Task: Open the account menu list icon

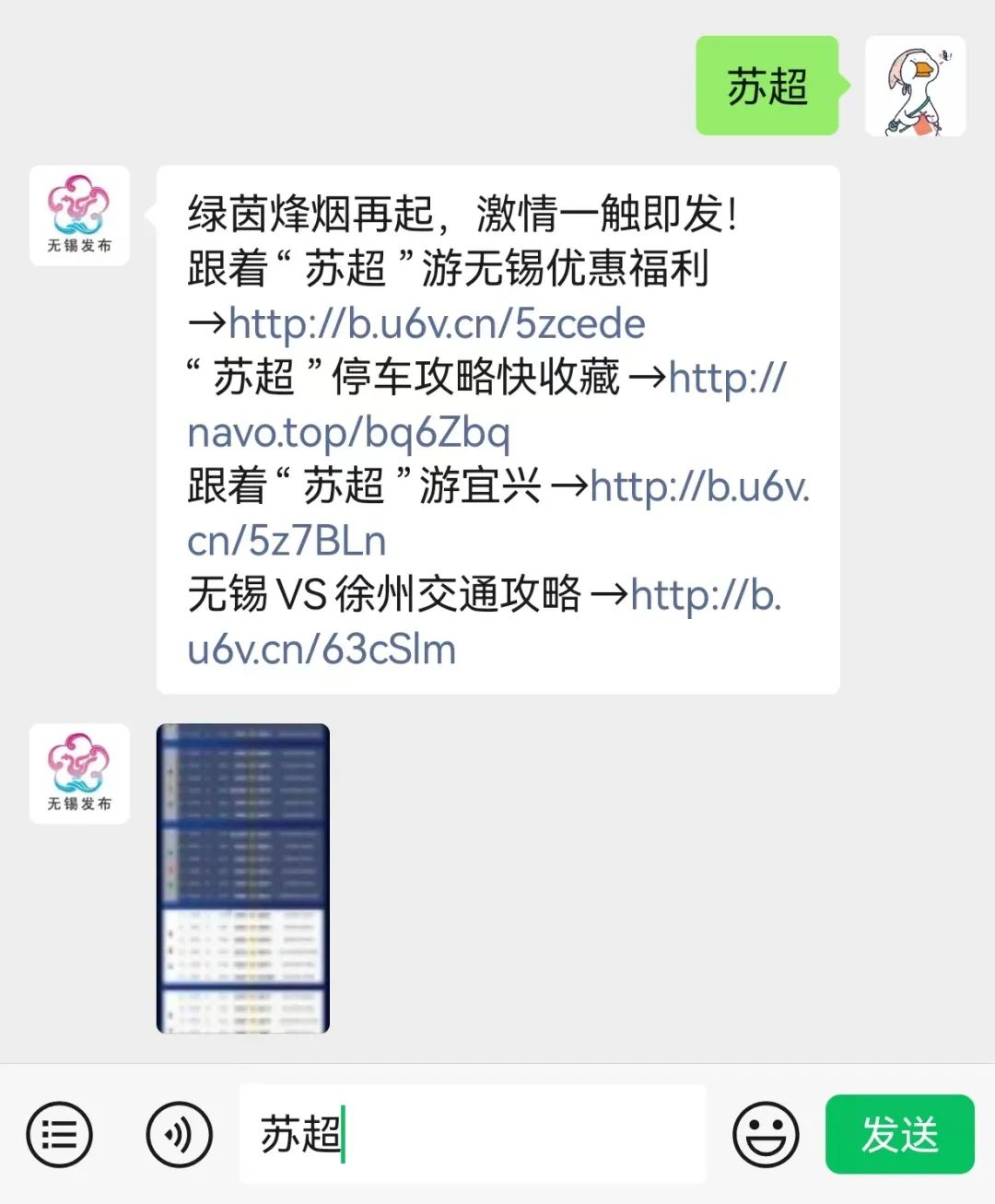Action: click(60, 1134)
